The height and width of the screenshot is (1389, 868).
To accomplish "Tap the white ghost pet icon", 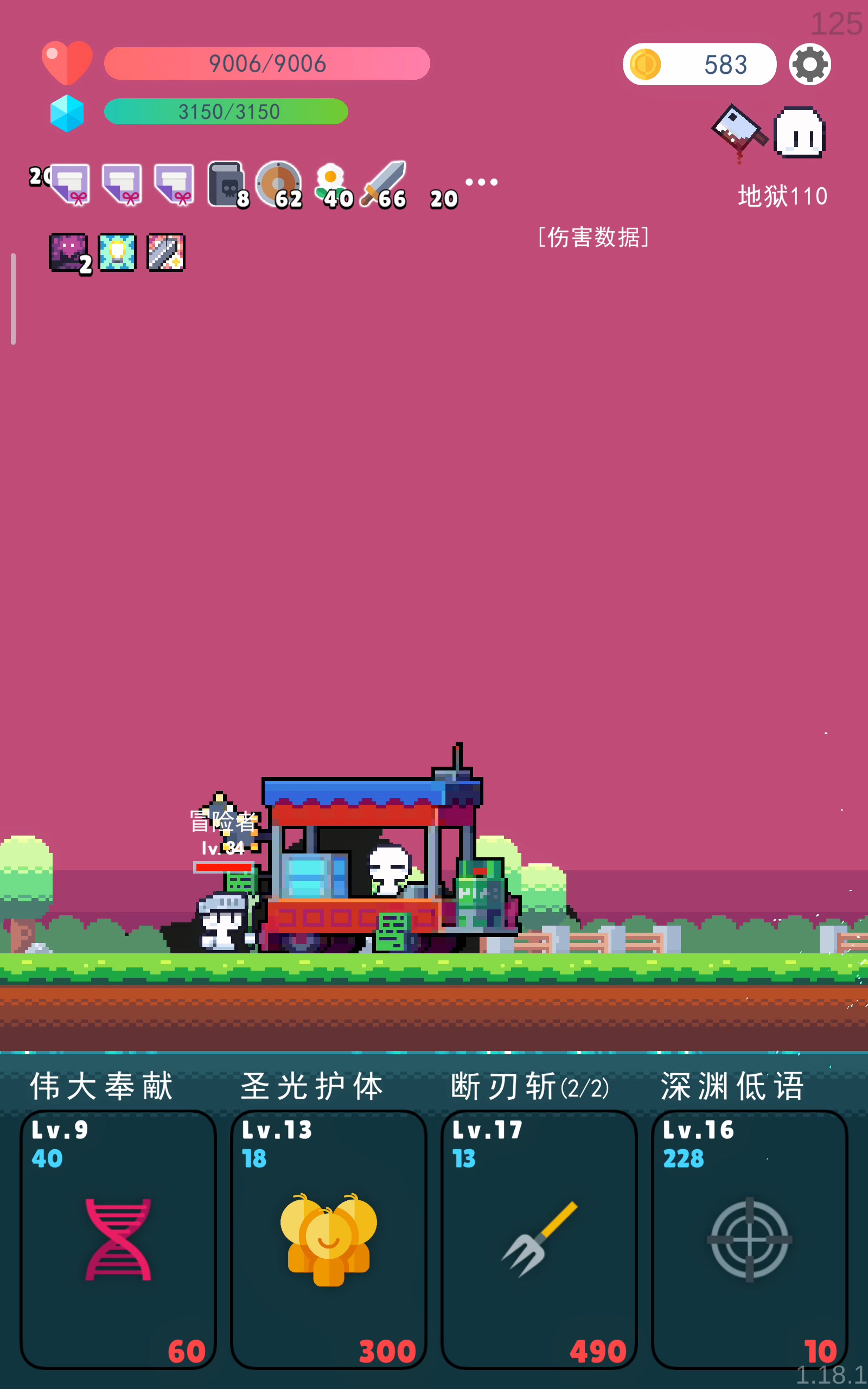I will 799,132.
